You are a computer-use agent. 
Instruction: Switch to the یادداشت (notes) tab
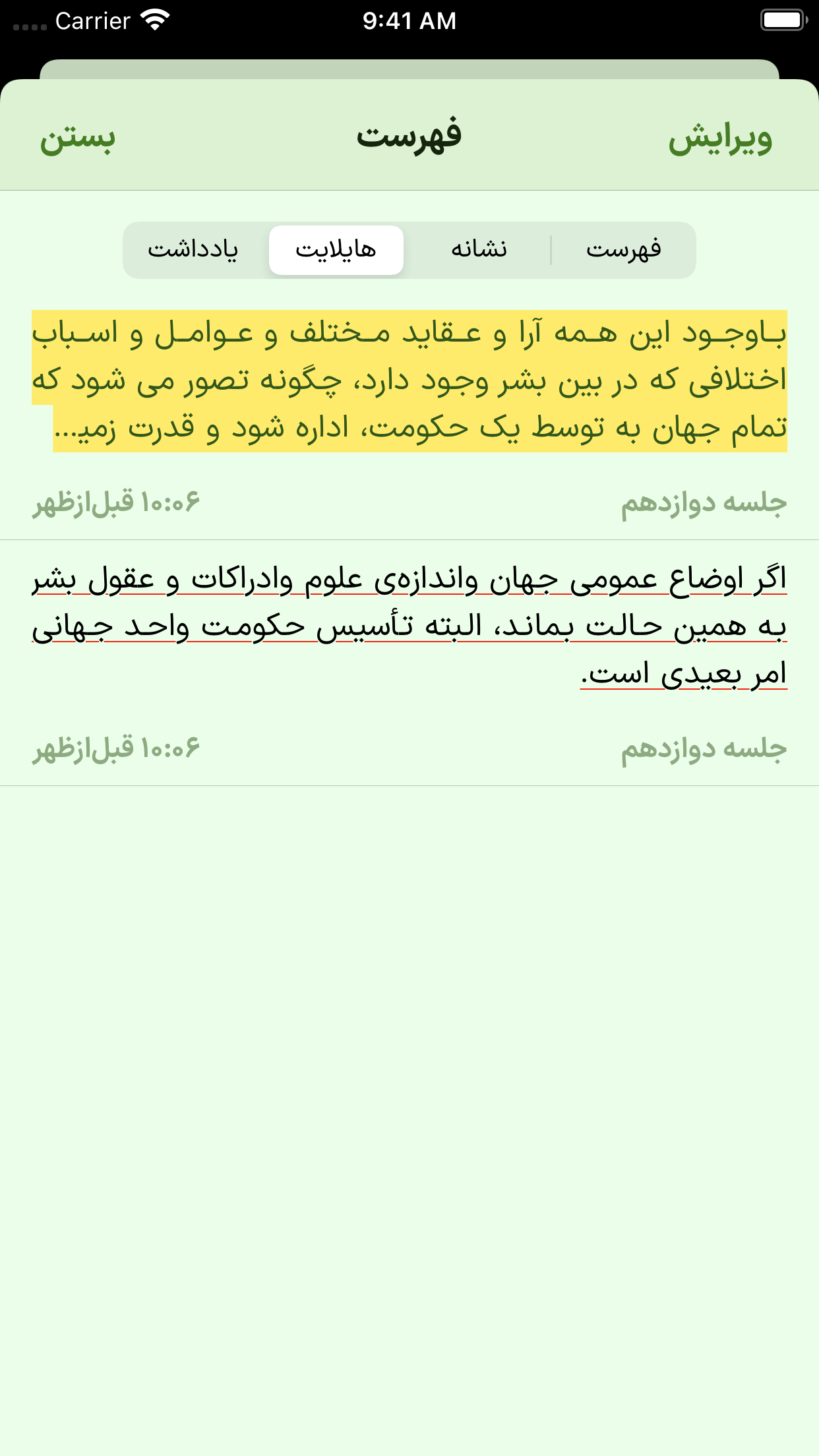click(x=193, y=250)
